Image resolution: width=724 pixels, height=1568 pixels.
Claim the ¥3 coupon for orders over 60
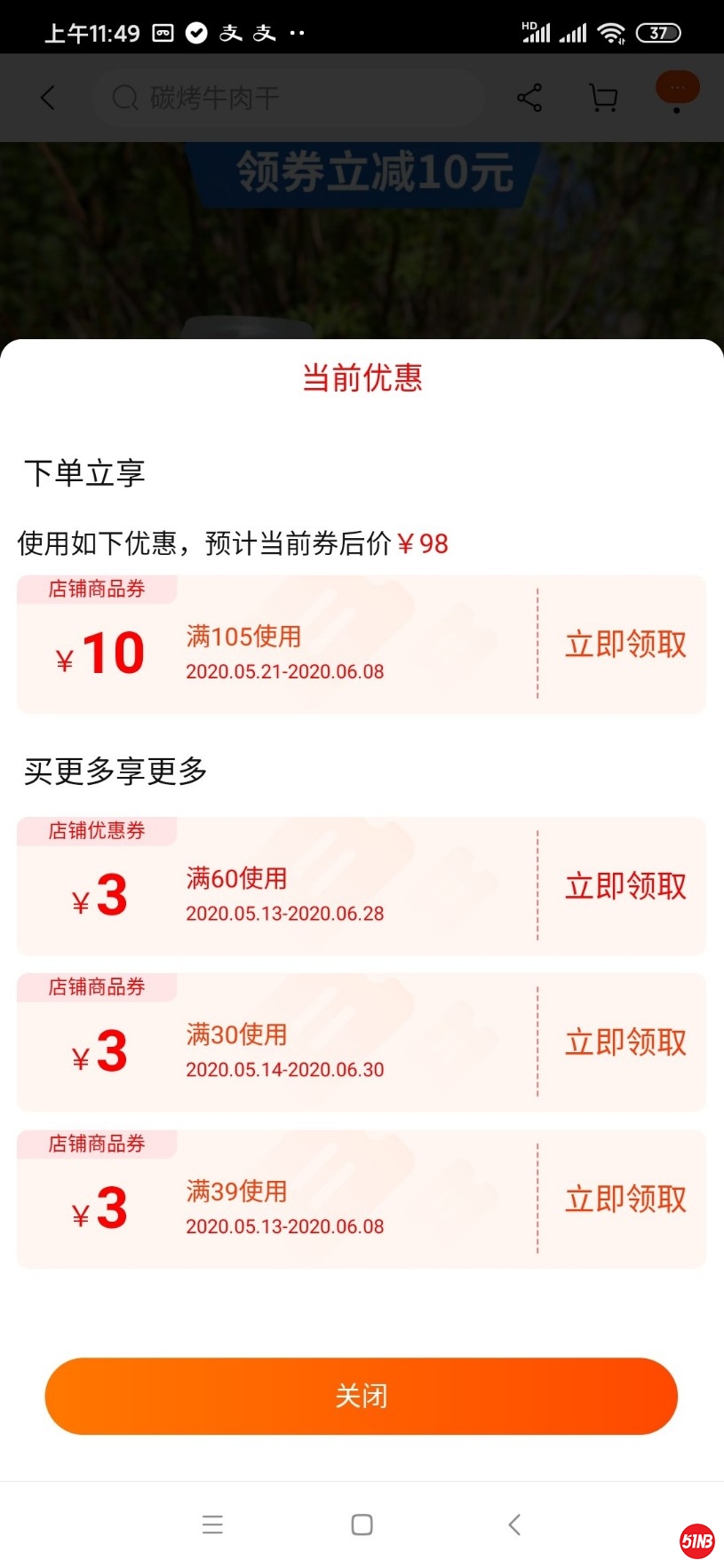(625, 886)
